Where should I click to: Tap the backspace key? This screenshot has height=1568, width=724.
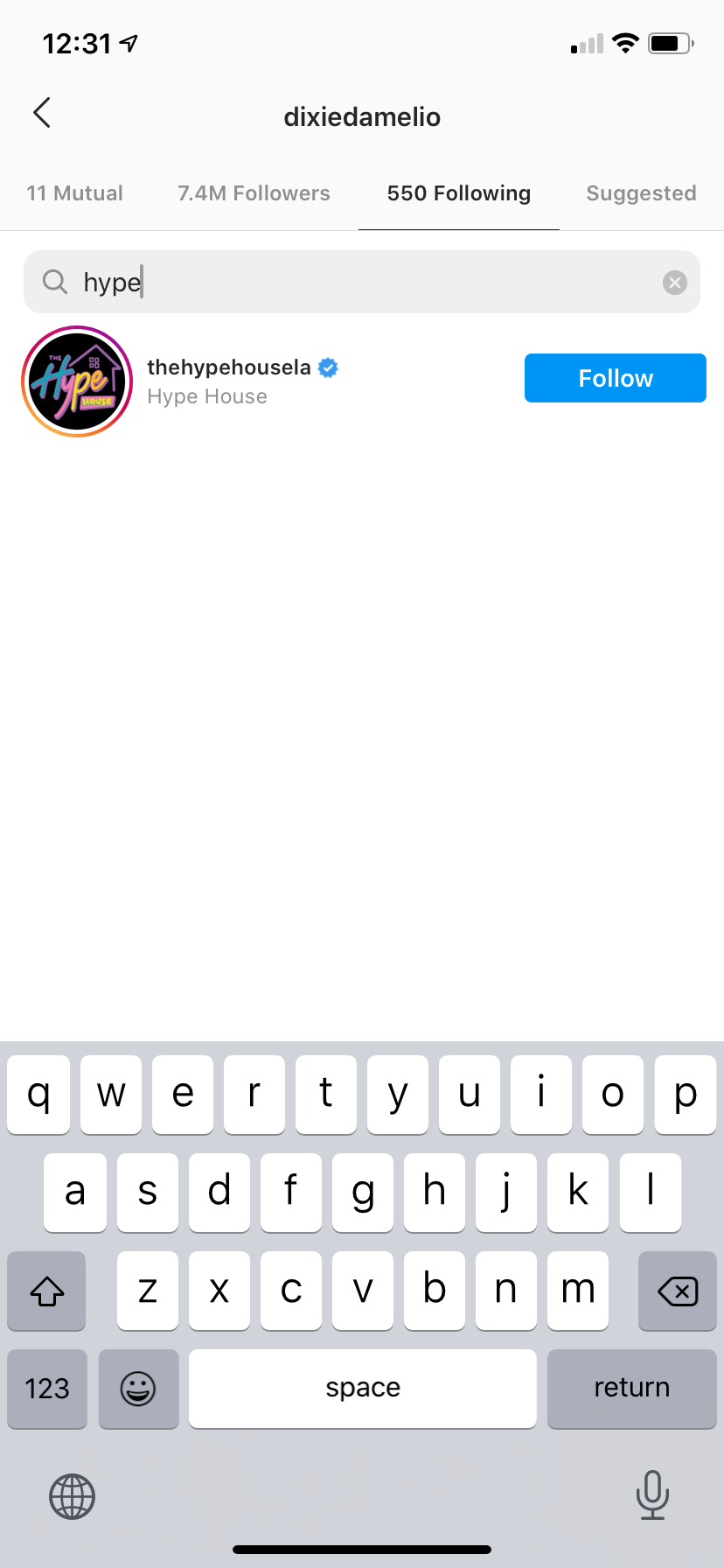[x=677, y=1291]
